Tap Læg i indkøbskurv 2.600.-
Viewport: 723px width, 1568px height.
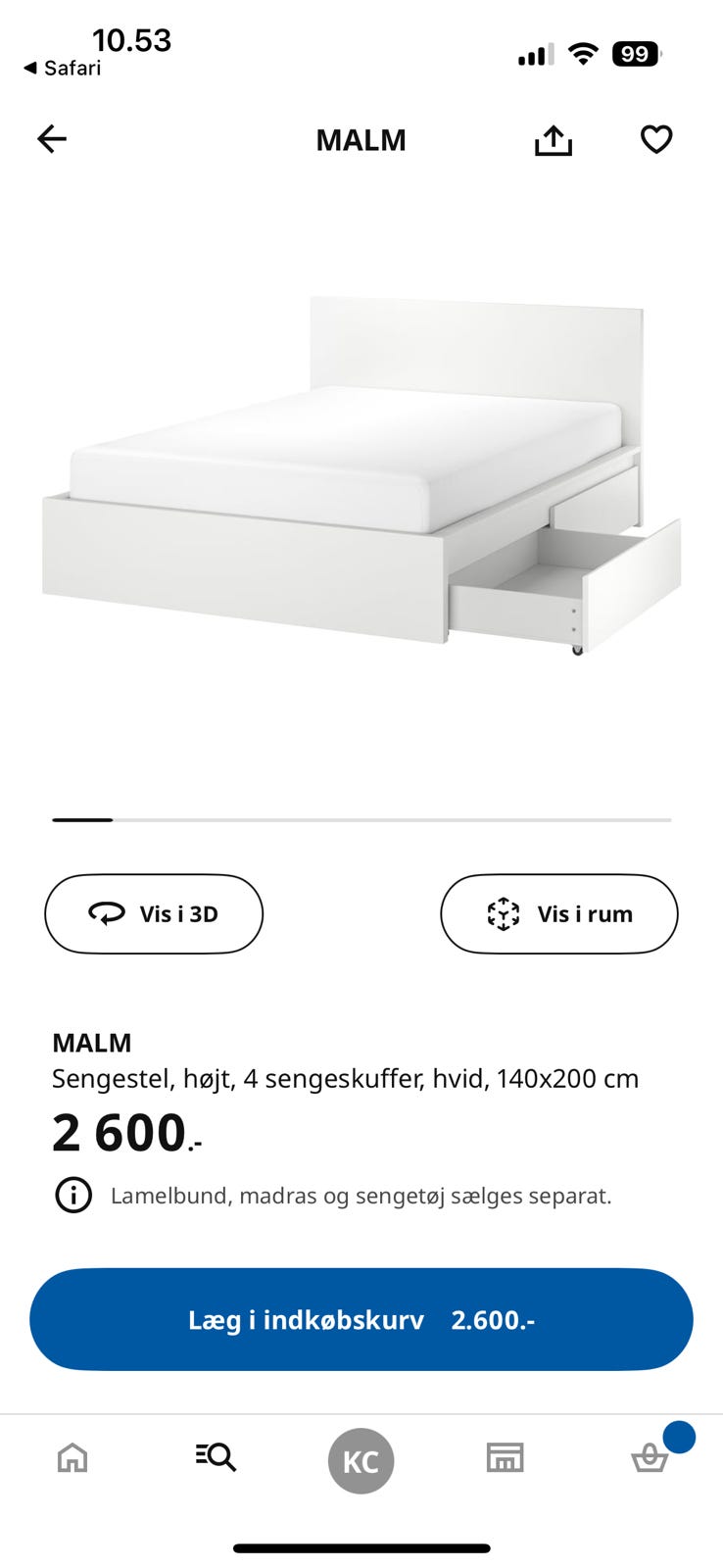pos(361,1319)
